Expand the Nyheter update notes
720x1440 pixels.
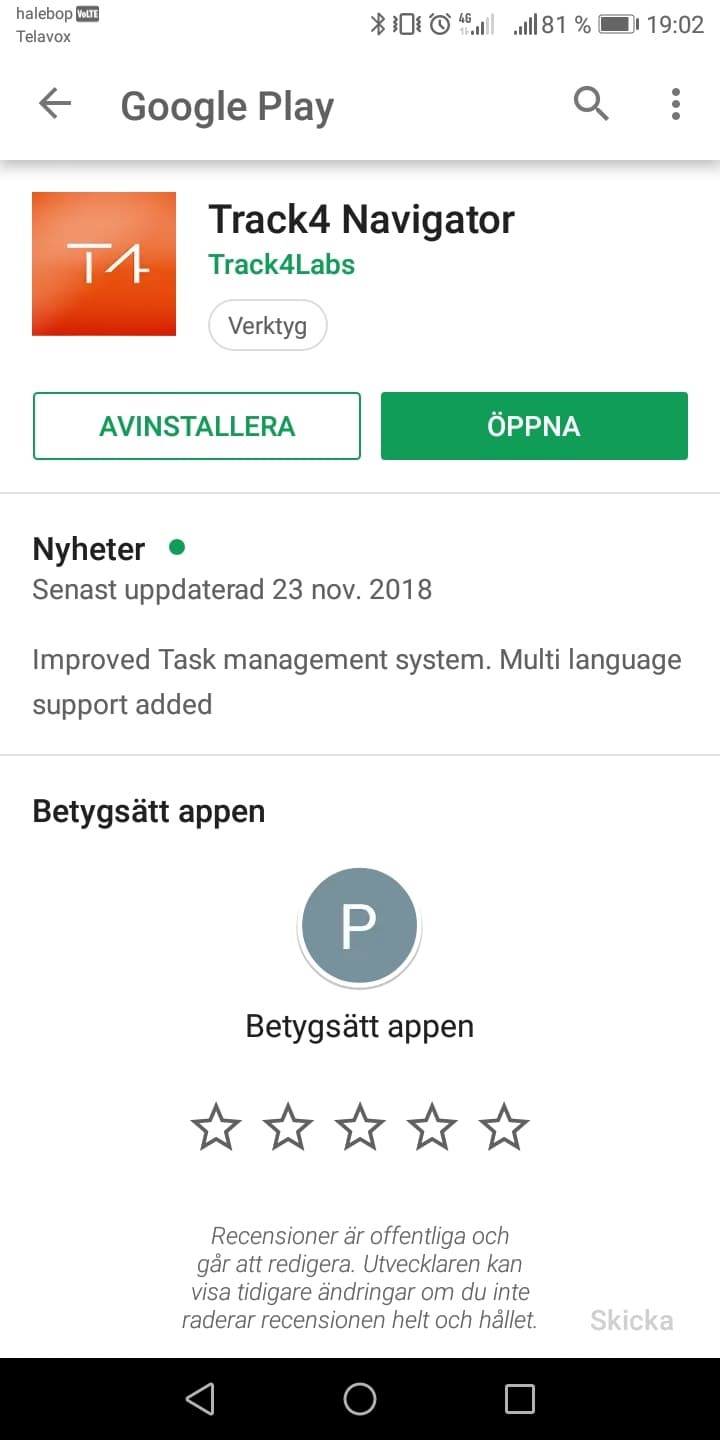point(360,624)
